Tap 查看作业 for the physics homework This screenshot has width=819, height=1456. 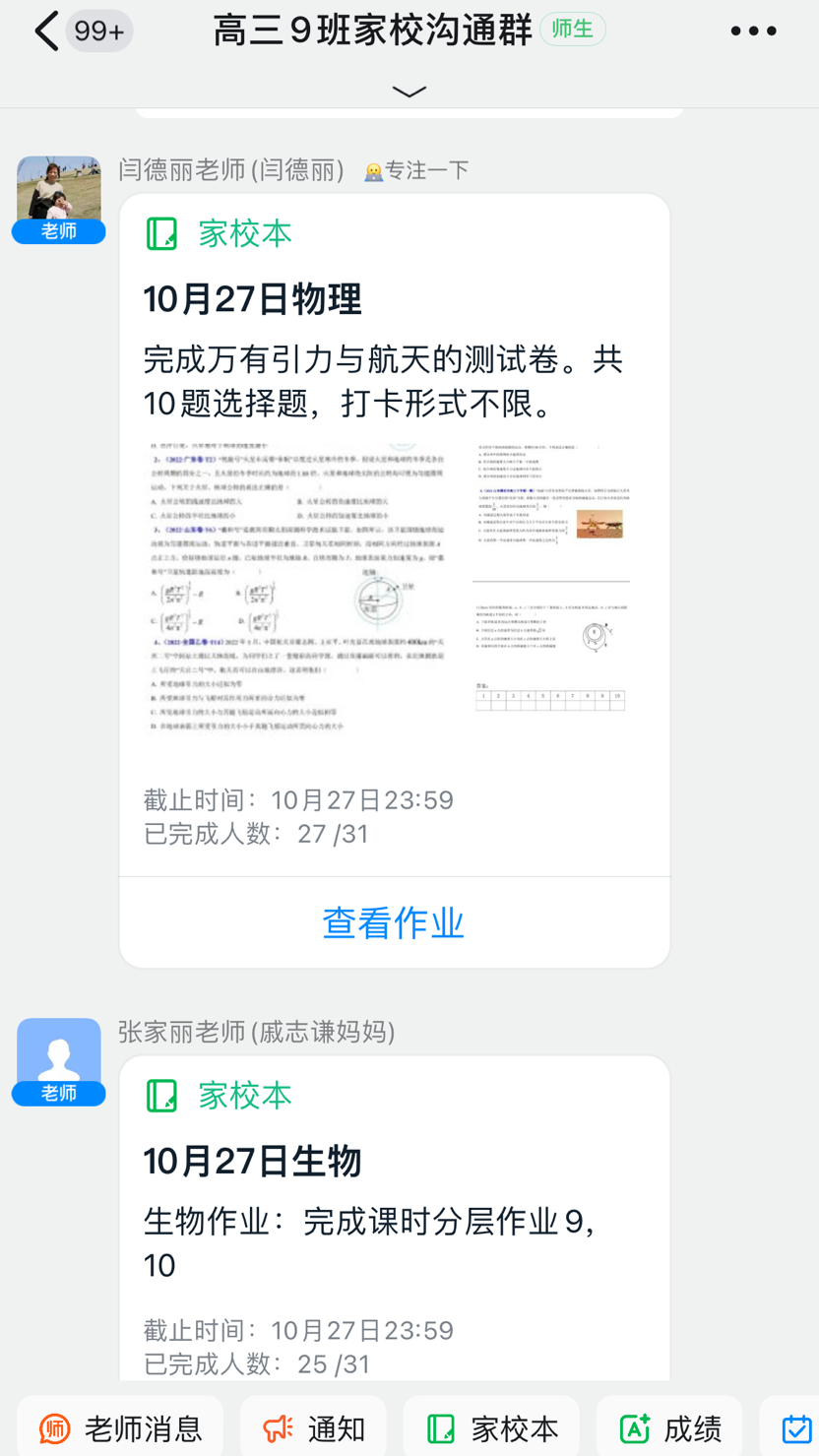(x=394, y=922)
